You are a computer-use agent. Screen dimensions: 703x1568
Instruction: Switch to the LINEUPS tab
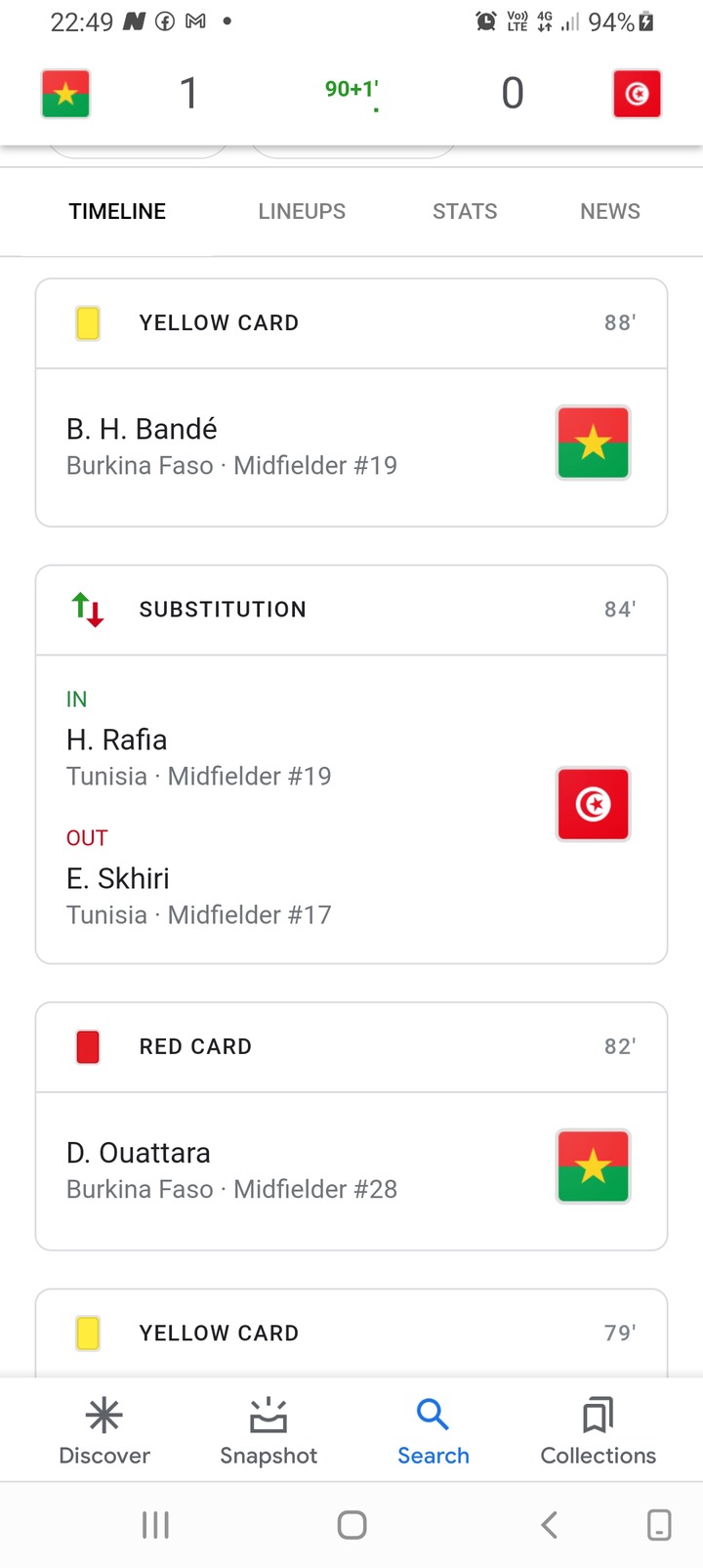(302, 211)
